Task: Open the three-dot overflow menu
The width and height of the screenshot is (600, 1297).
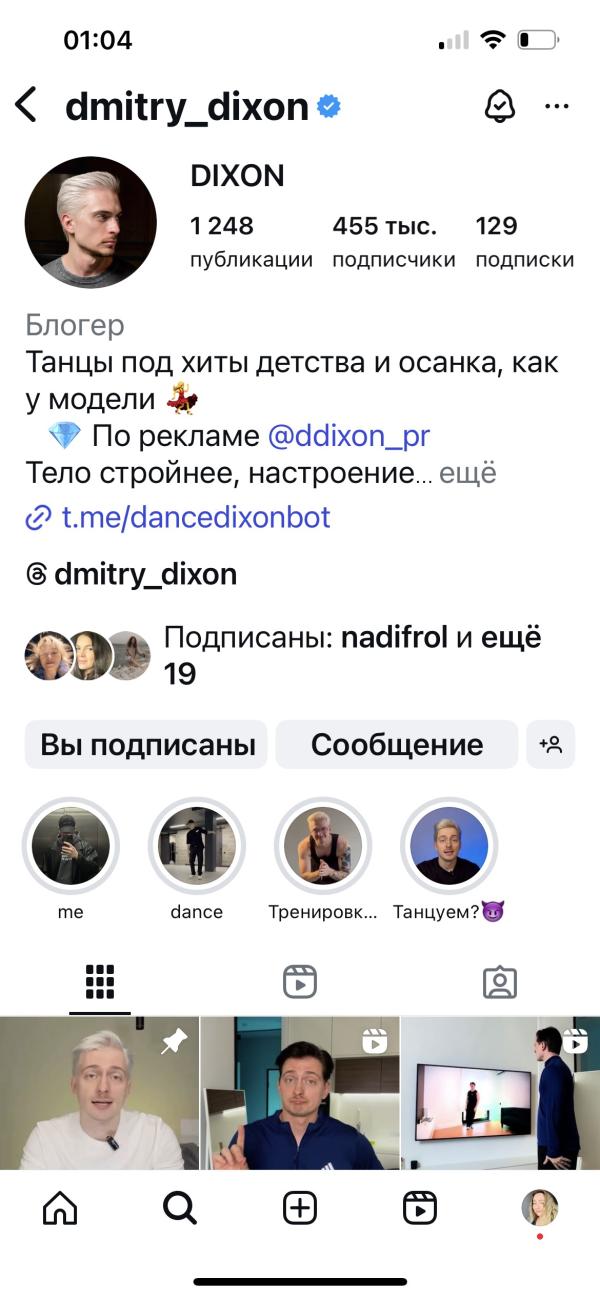Action: [x=556, y=105]
